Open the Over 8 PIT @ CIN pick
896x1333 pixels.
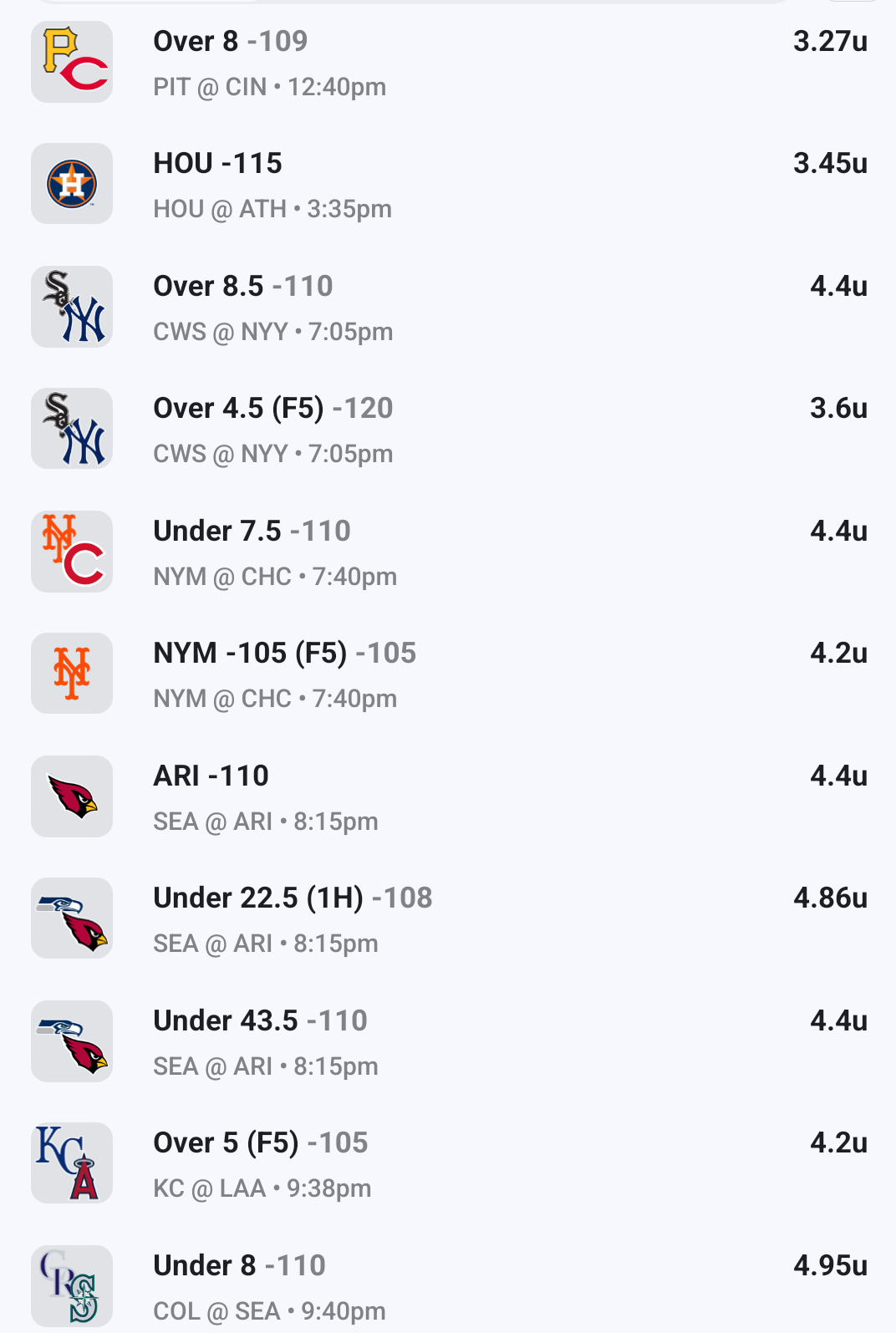230,42
